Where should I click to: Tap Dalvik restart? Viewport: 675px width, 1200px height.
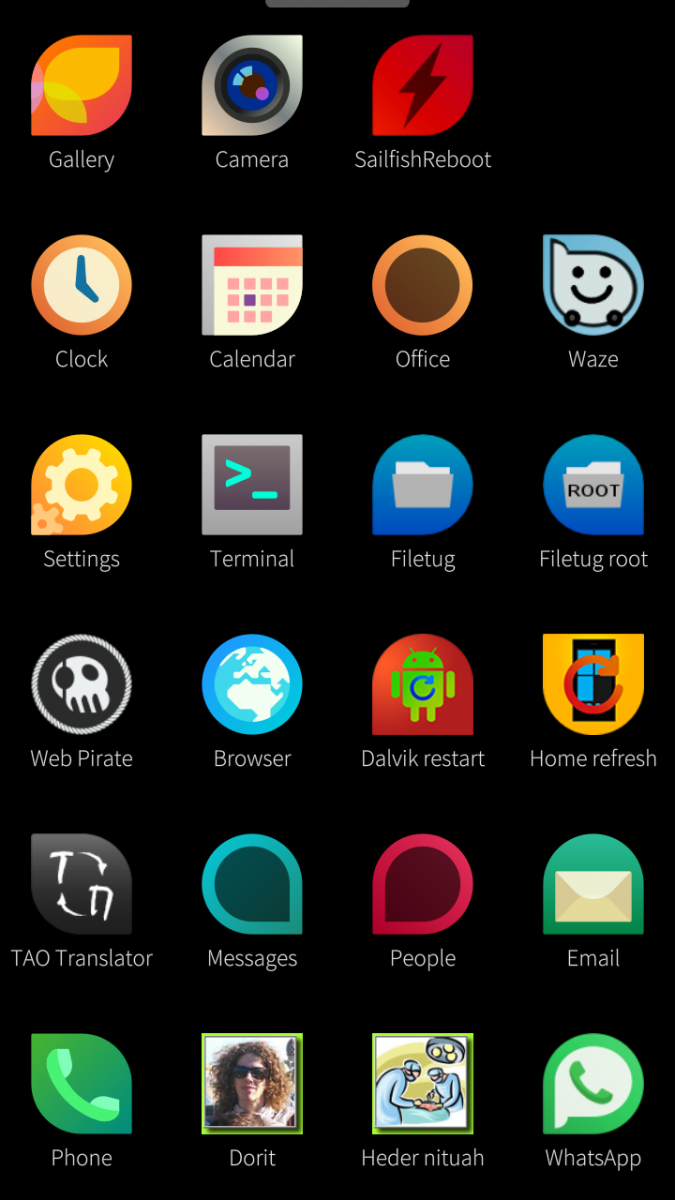click(x=423, y=685)
